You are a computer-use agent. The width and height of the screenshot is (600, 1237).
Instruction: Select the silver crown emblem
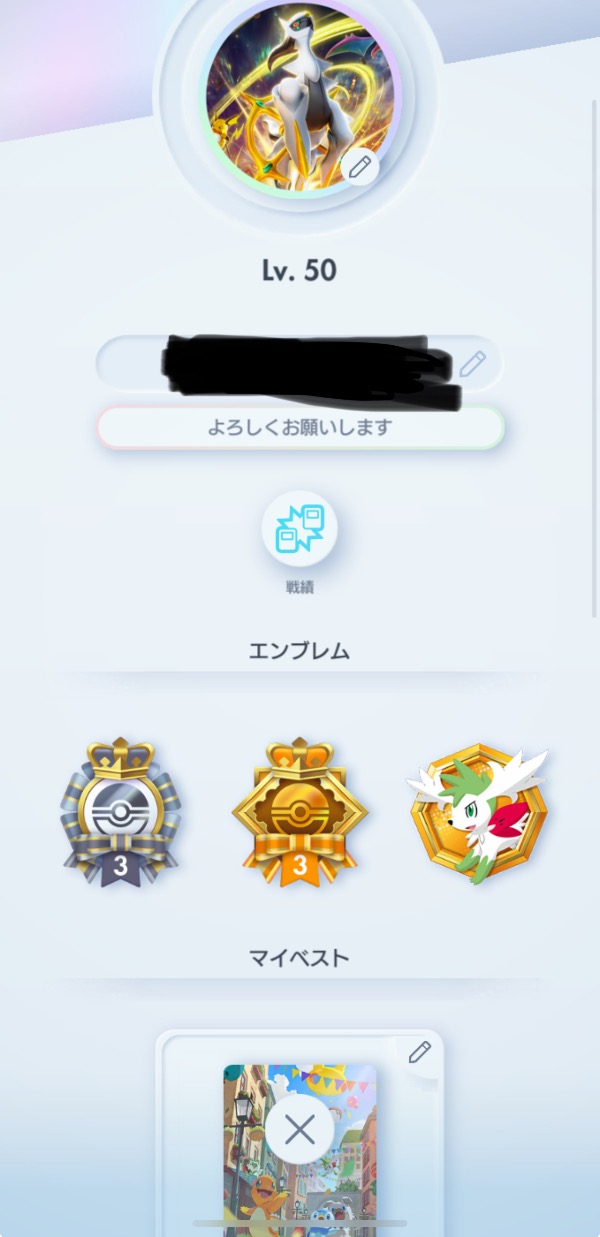[x=120, y=812]
